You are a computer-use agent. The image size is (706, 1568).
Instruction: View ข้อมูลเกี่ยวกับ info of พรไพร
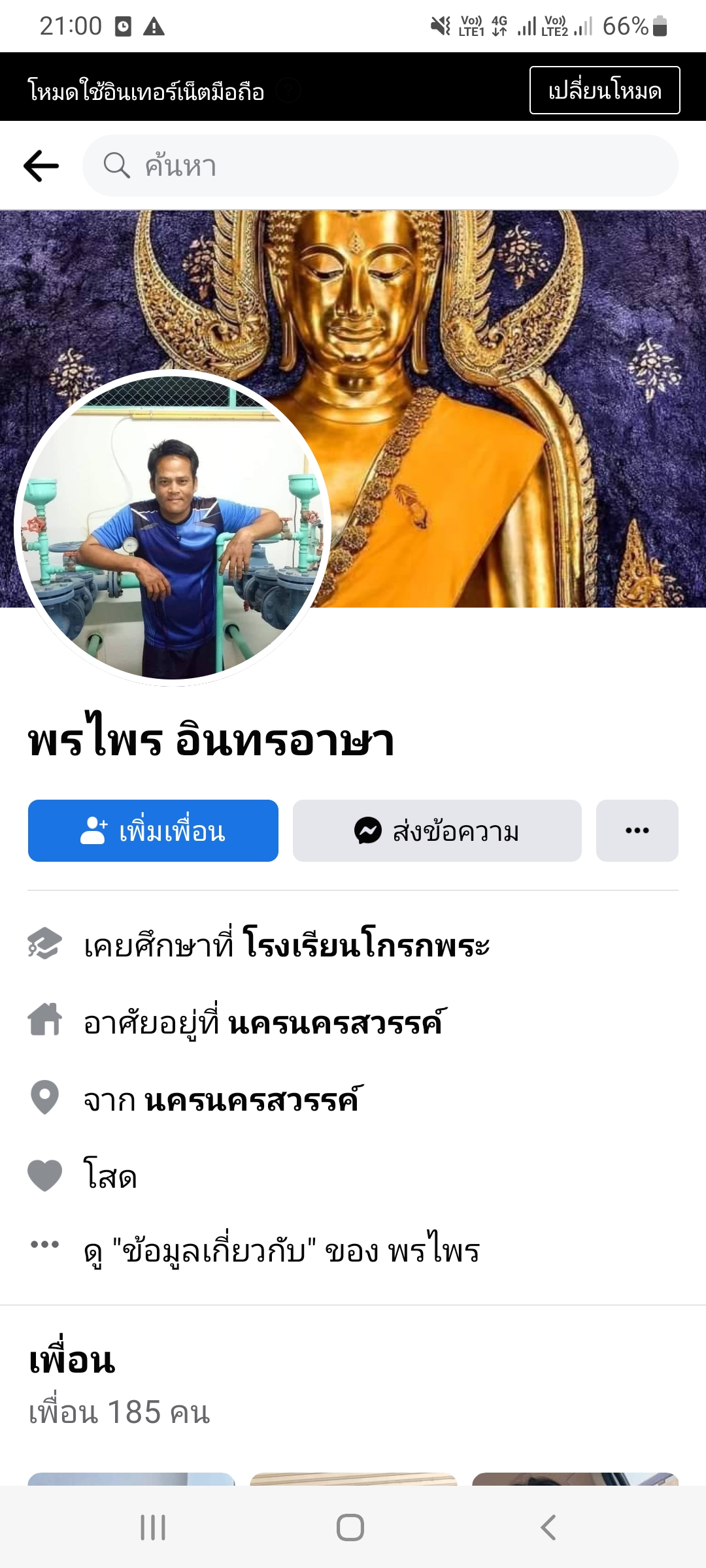point(281,1250)
